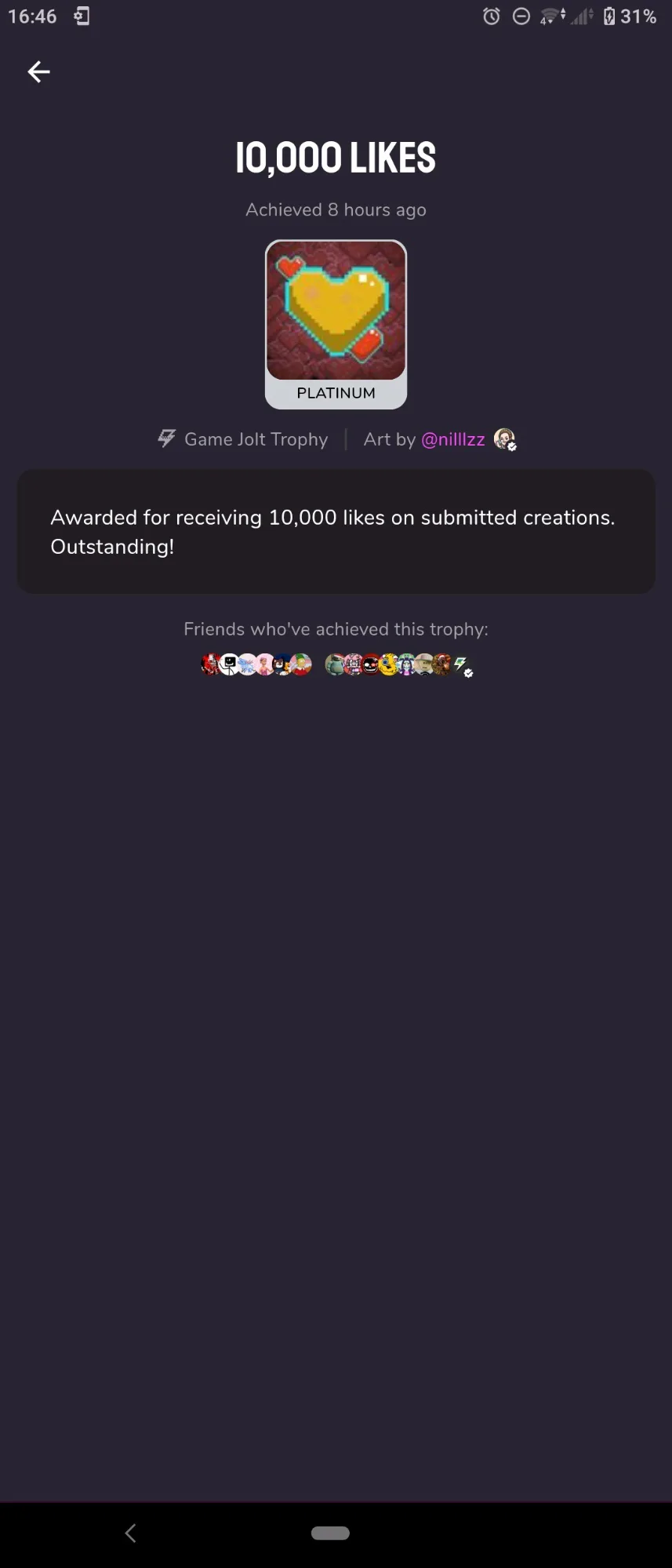
Task: Open the @nilllzz artist profile link
Action: click(453, 439)
